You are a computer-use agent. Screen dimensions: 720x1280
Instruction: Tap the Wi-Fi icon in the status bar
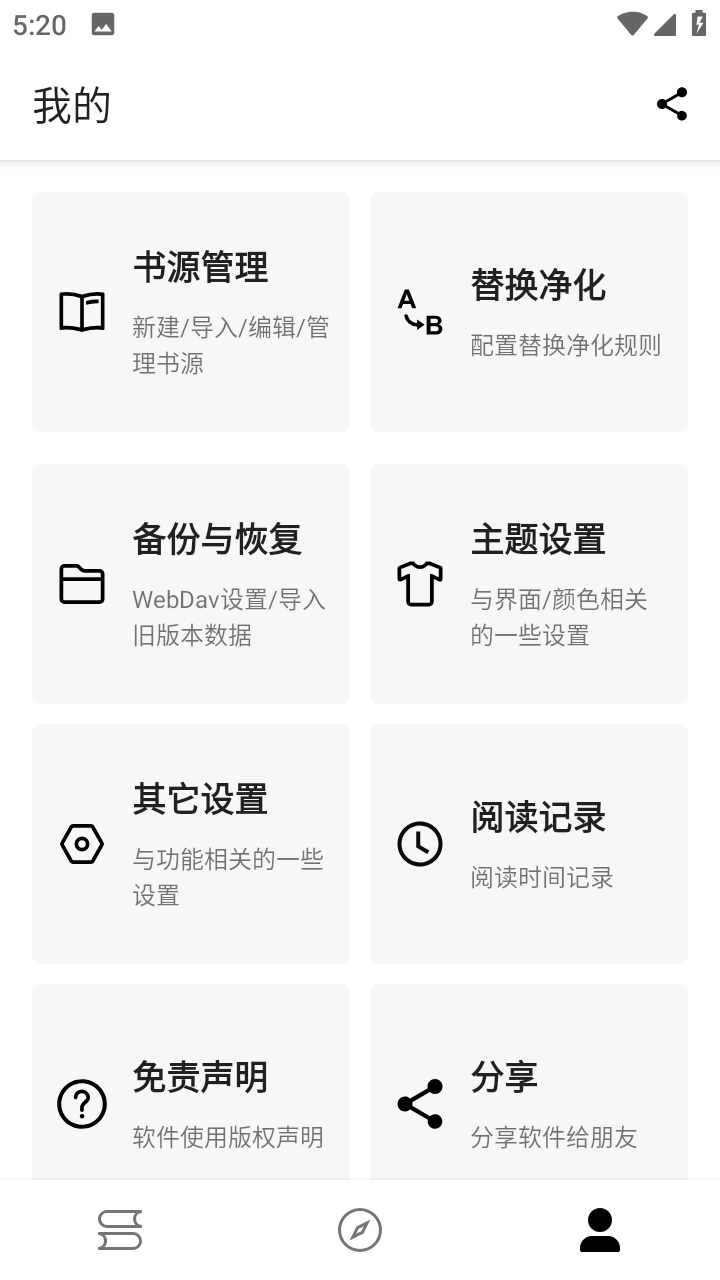[631, 22]
